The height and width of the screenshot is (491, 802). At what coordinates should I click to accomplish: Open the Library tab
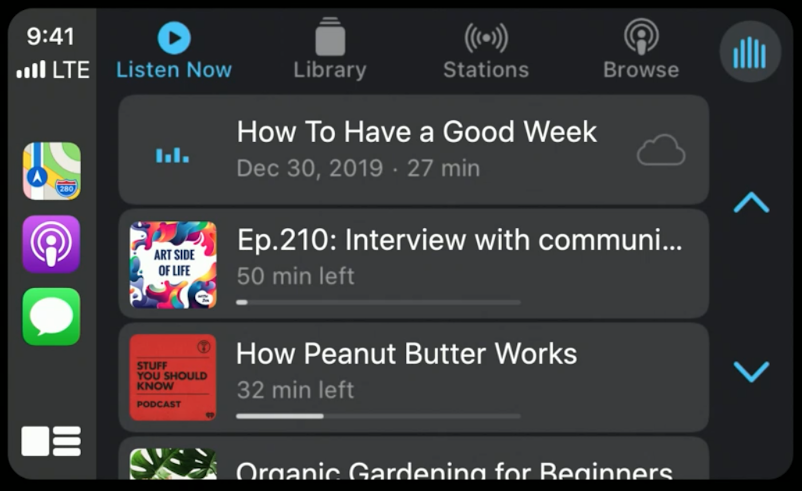click(329, 52)
